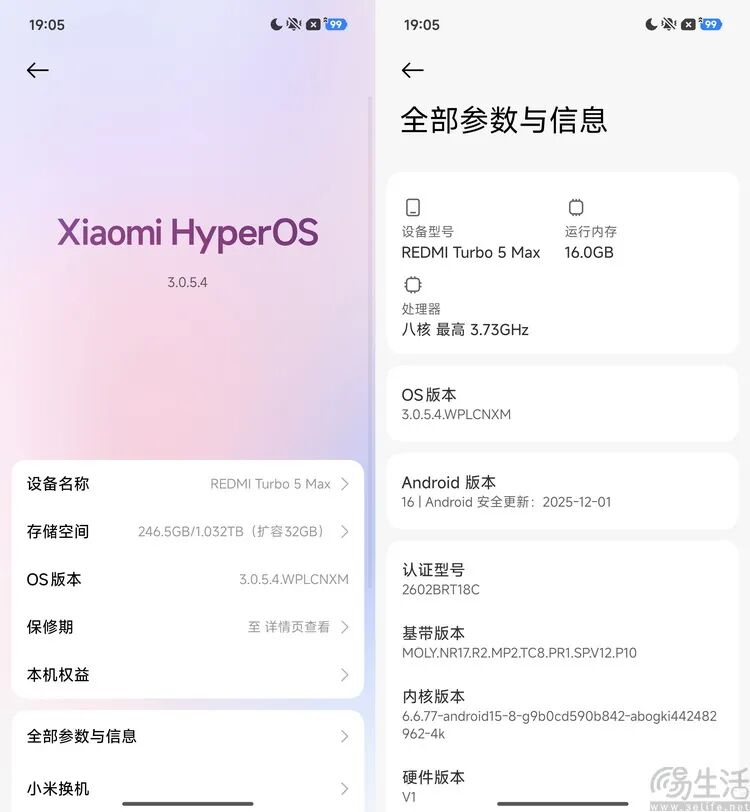Tap the back arrow on 全部参数与信息 screen

coord(411,70)
